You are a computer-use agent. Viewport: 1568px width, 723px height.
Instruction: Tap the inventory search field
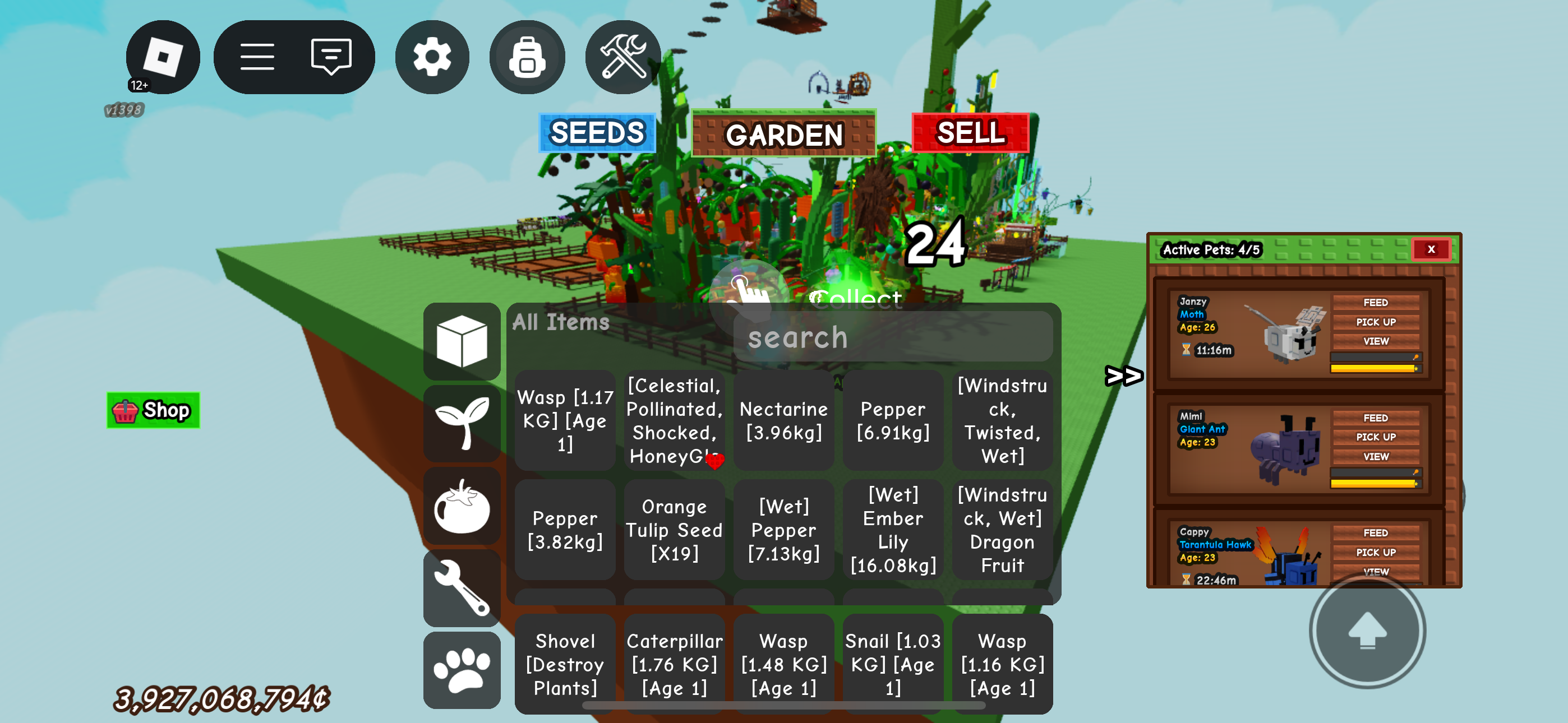click(892, 338)
